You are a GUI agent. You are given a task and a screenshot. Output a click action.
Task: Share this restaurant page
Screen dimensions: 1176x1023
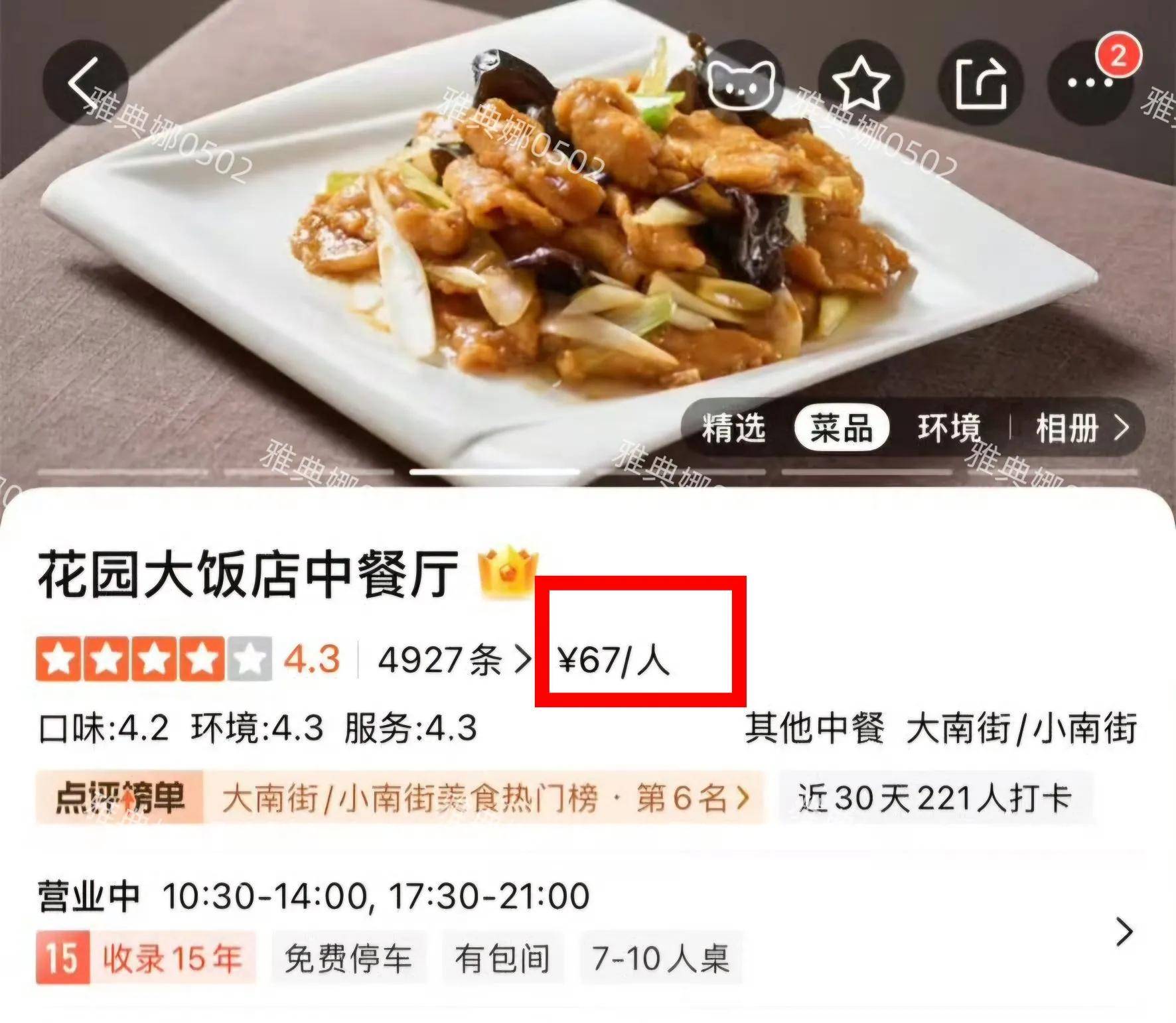click(980, 82)
